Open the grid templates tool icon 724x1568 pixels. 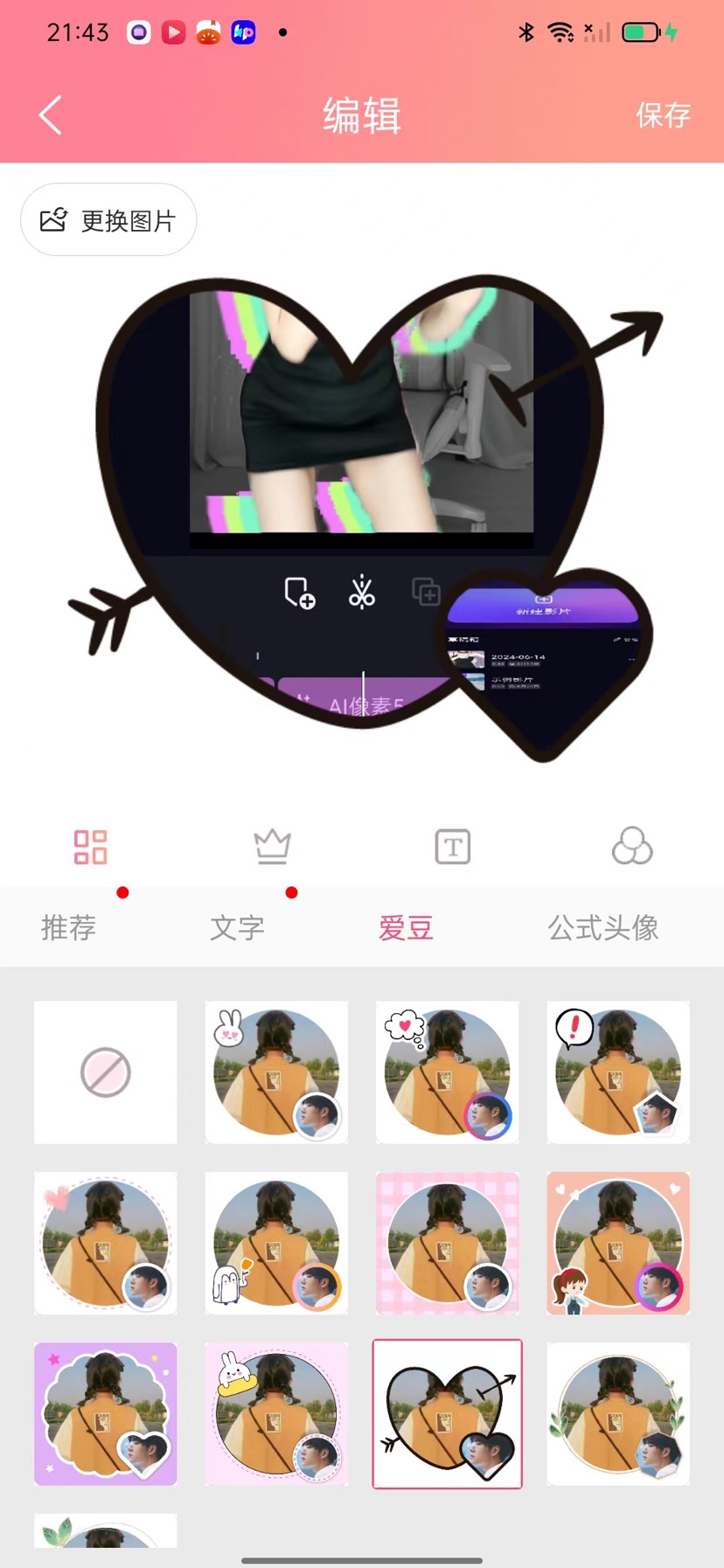(x=91, y=847)
